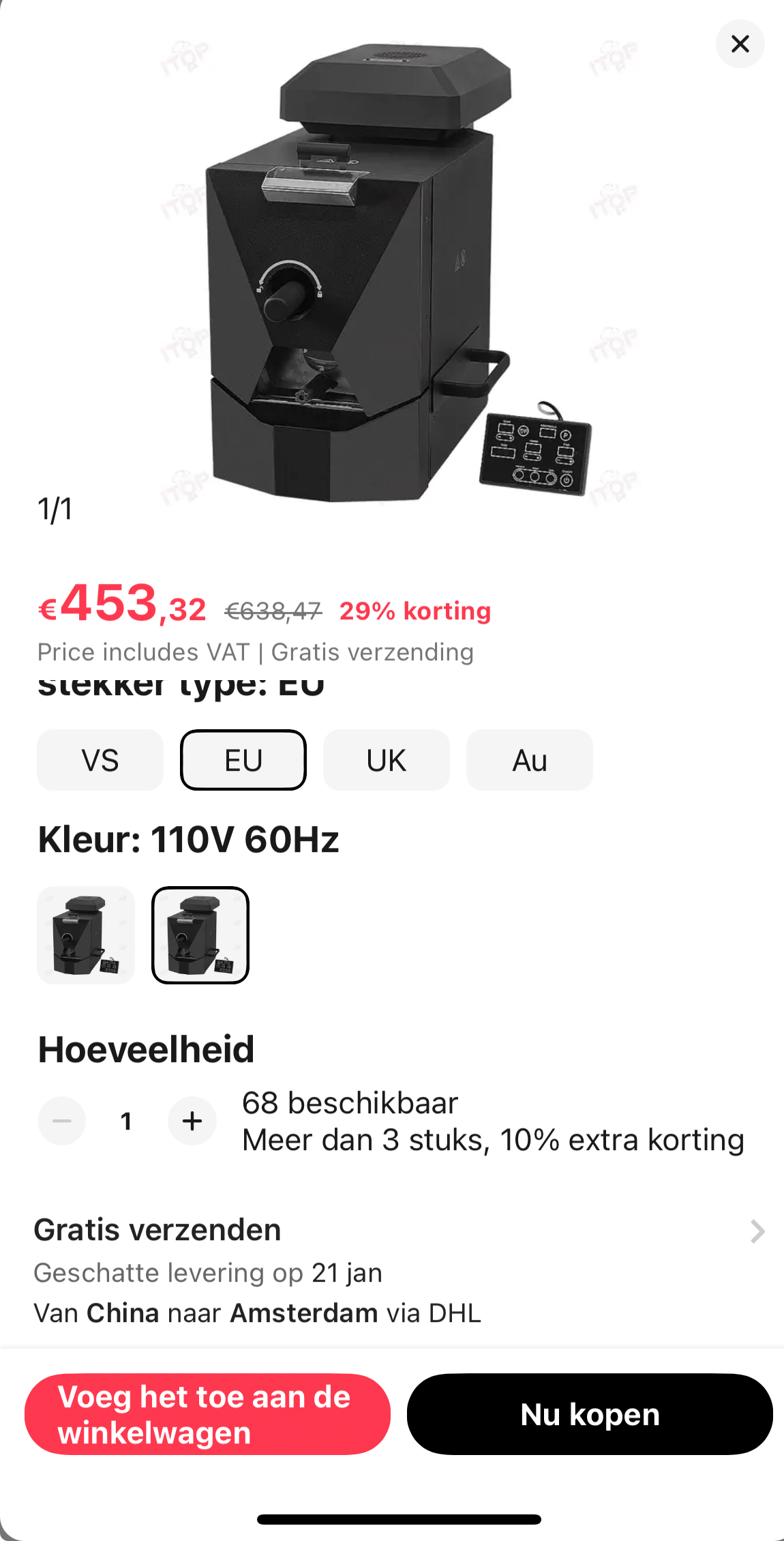
Task: Select the VS plug type
Action: pos(100,760)
